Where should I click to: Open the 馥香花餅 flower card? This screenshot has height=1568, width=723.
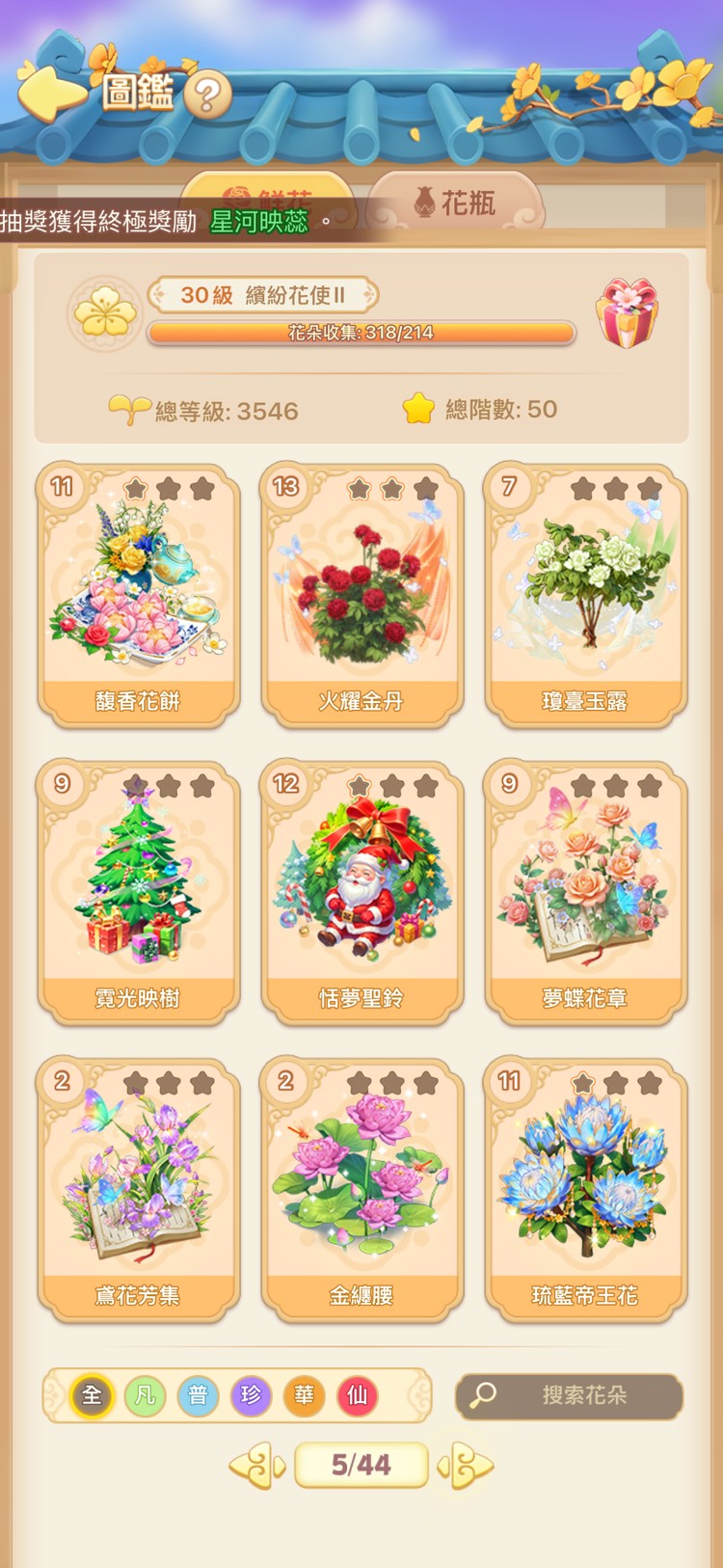click(138, 595)
